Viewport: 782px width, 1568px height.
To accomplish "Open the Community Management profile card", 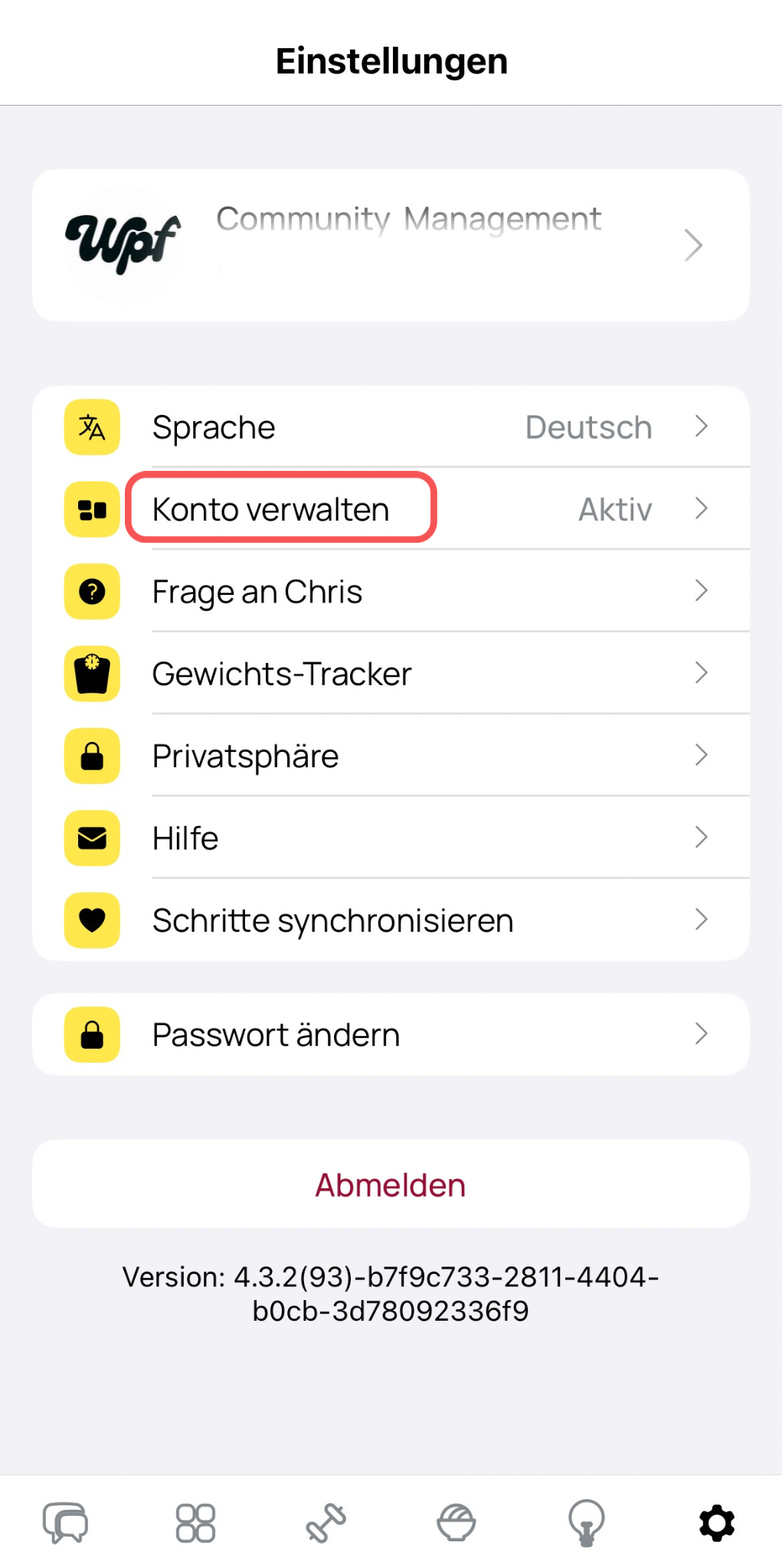I will pos(391,245).
